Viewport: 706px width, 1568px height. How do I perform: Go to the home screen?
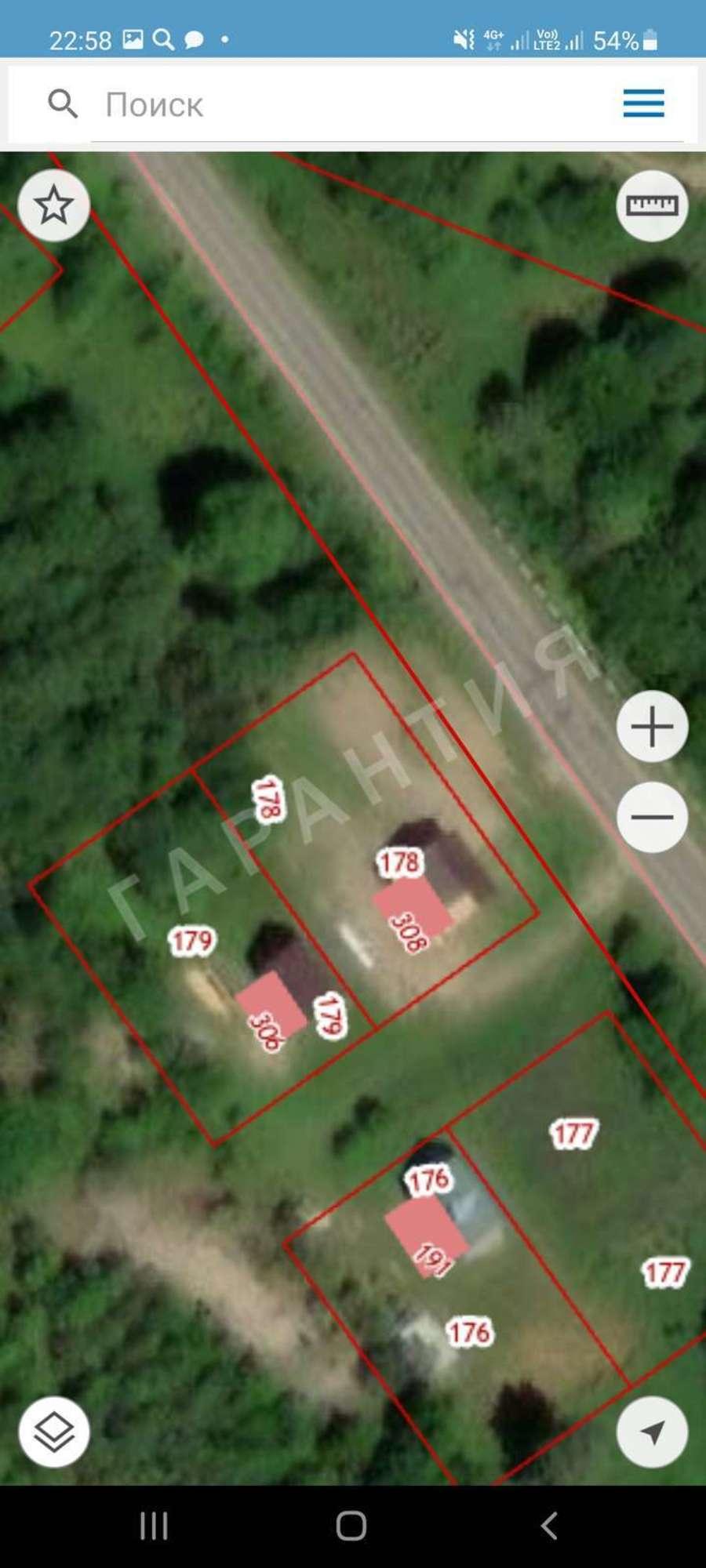tap(351, 1526)
